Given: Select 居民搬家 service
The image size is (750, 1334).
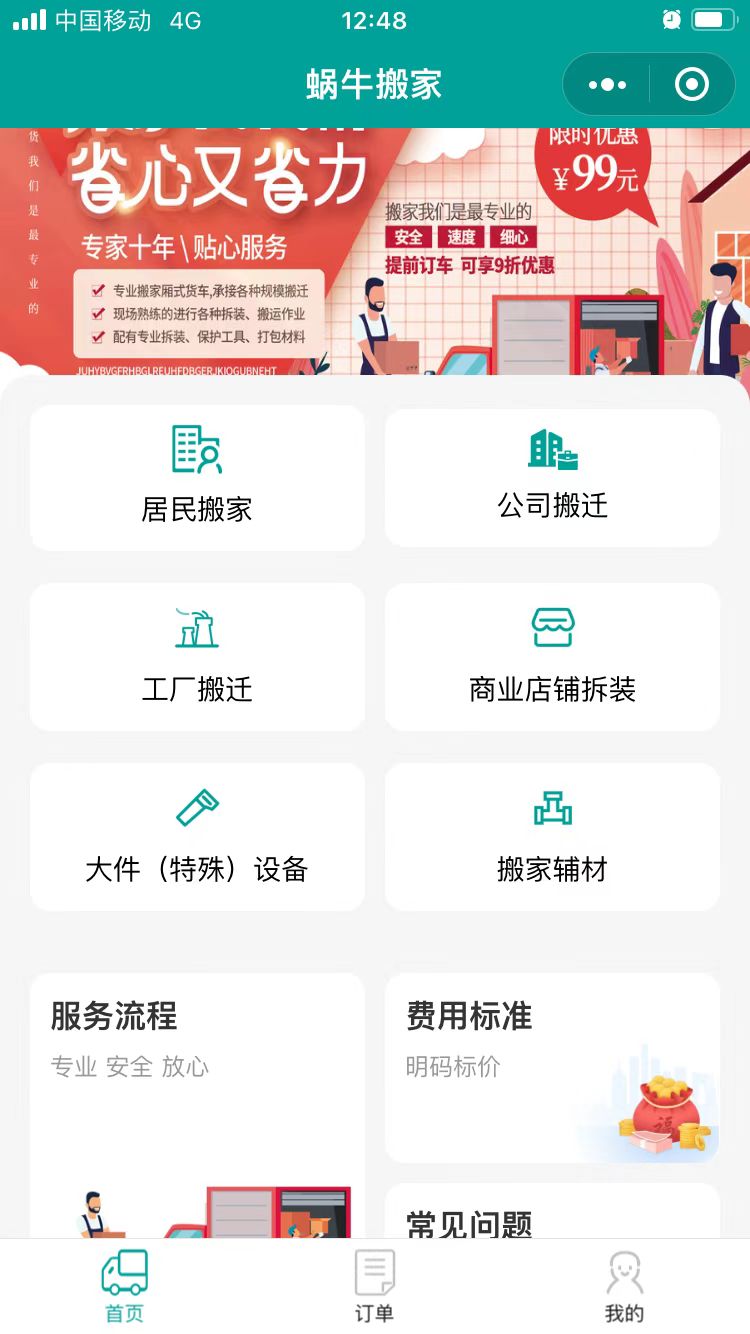Looking at the screenshot, I should pos(197,477).
